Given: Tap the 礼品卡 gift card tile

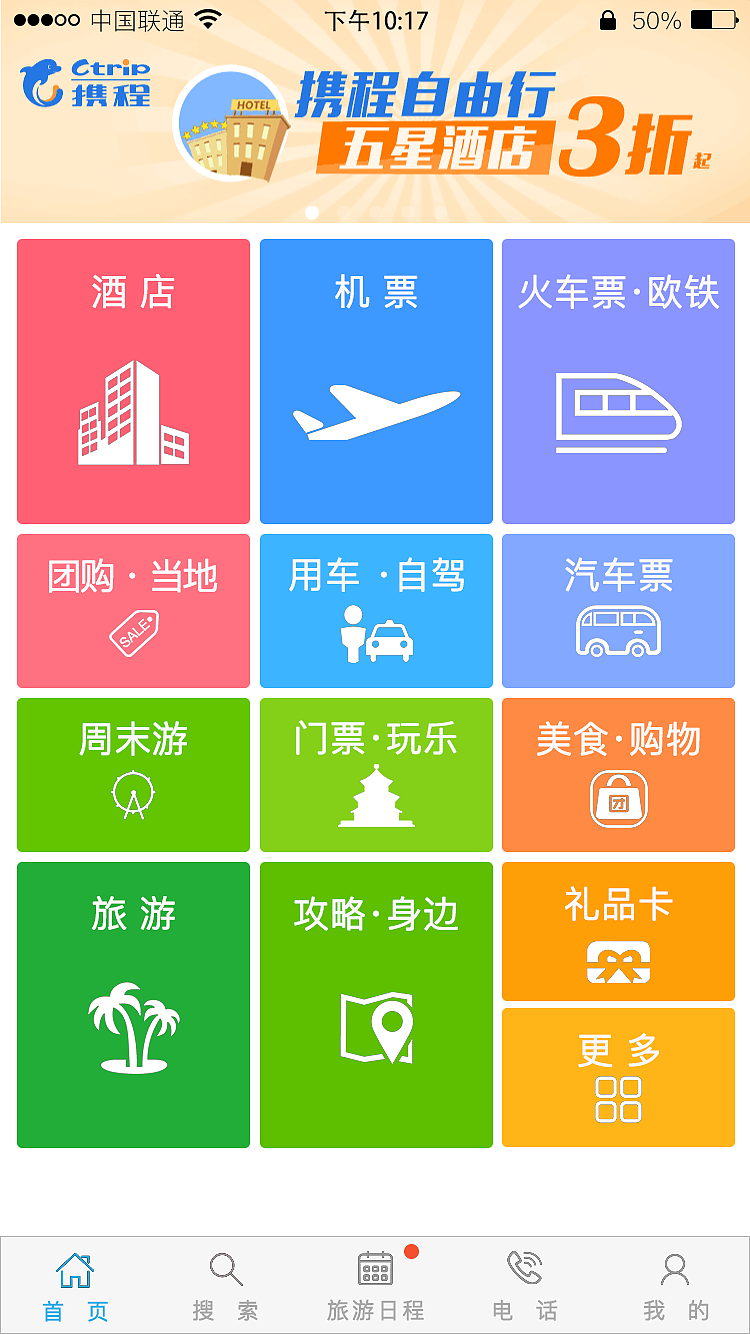Looking at the screenshot, I should [x=617, y=930].
